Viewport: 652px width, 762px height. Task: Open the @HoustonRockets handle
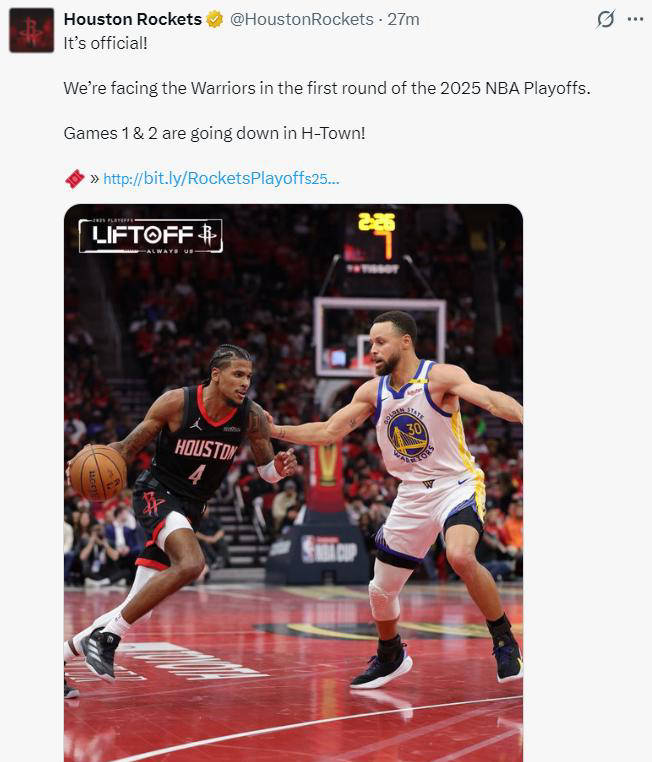301,19
